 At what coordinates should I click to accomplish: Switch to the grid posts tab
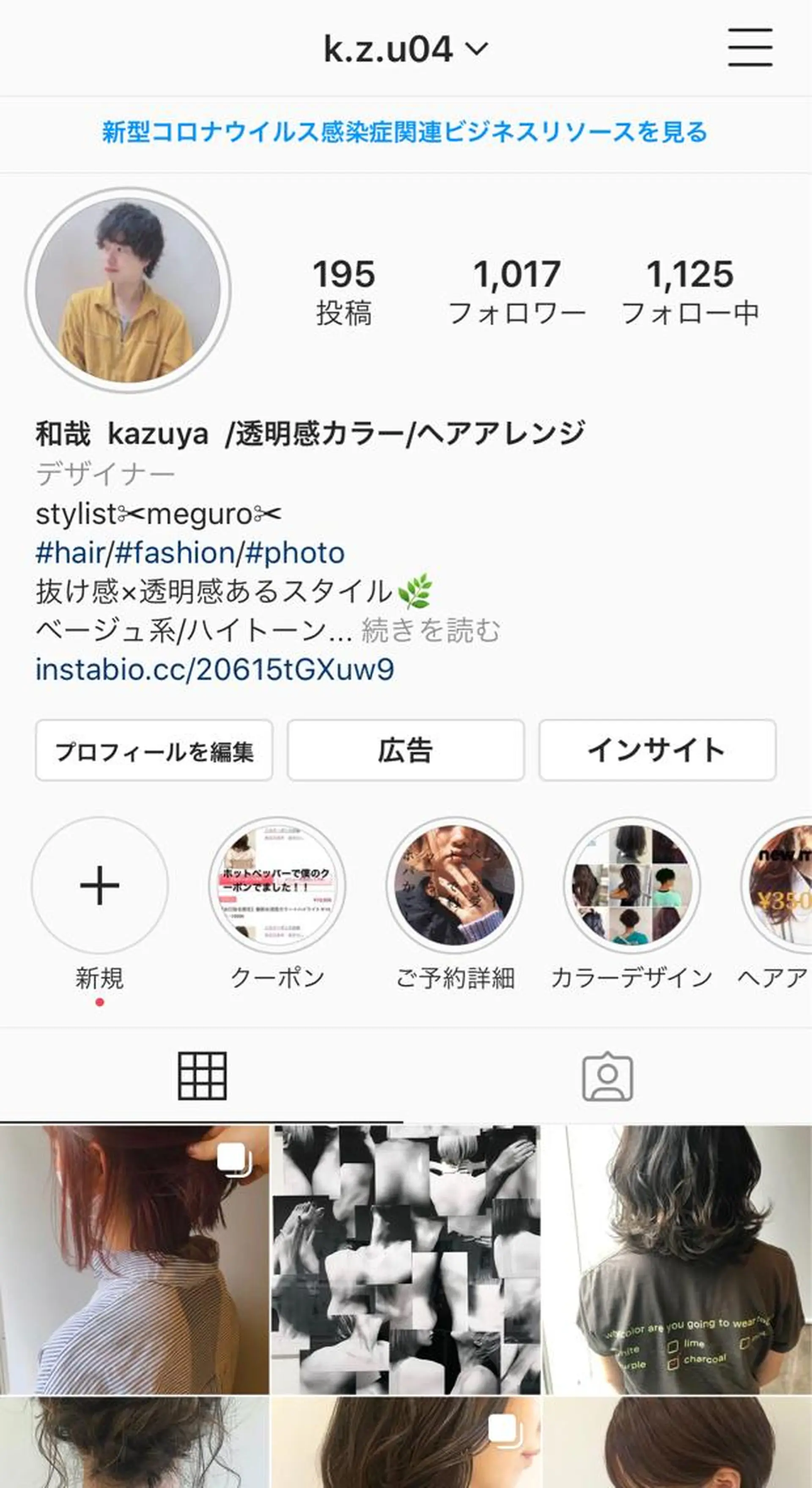(202, 1076)
